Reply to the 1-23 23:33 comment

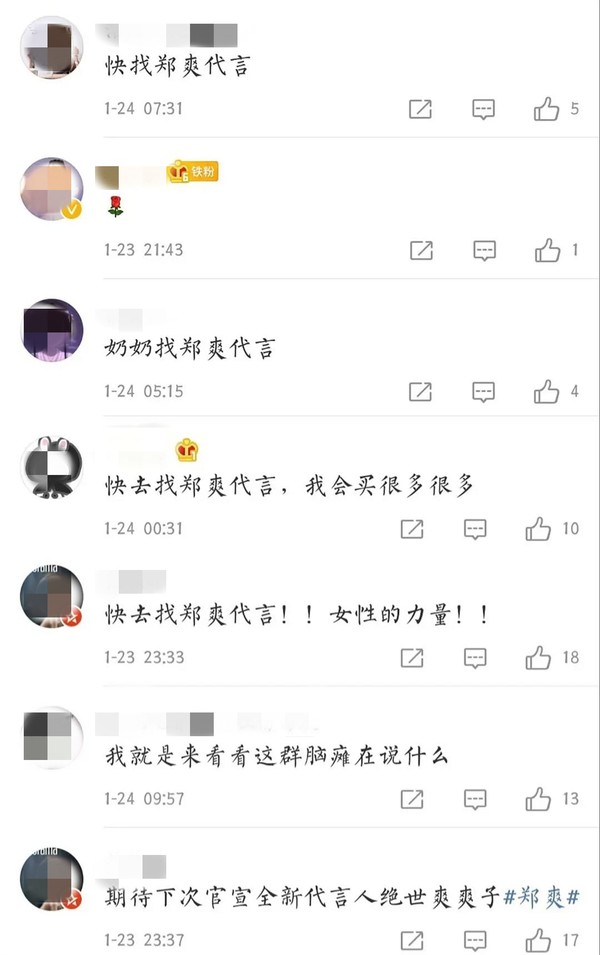point(475,657)
